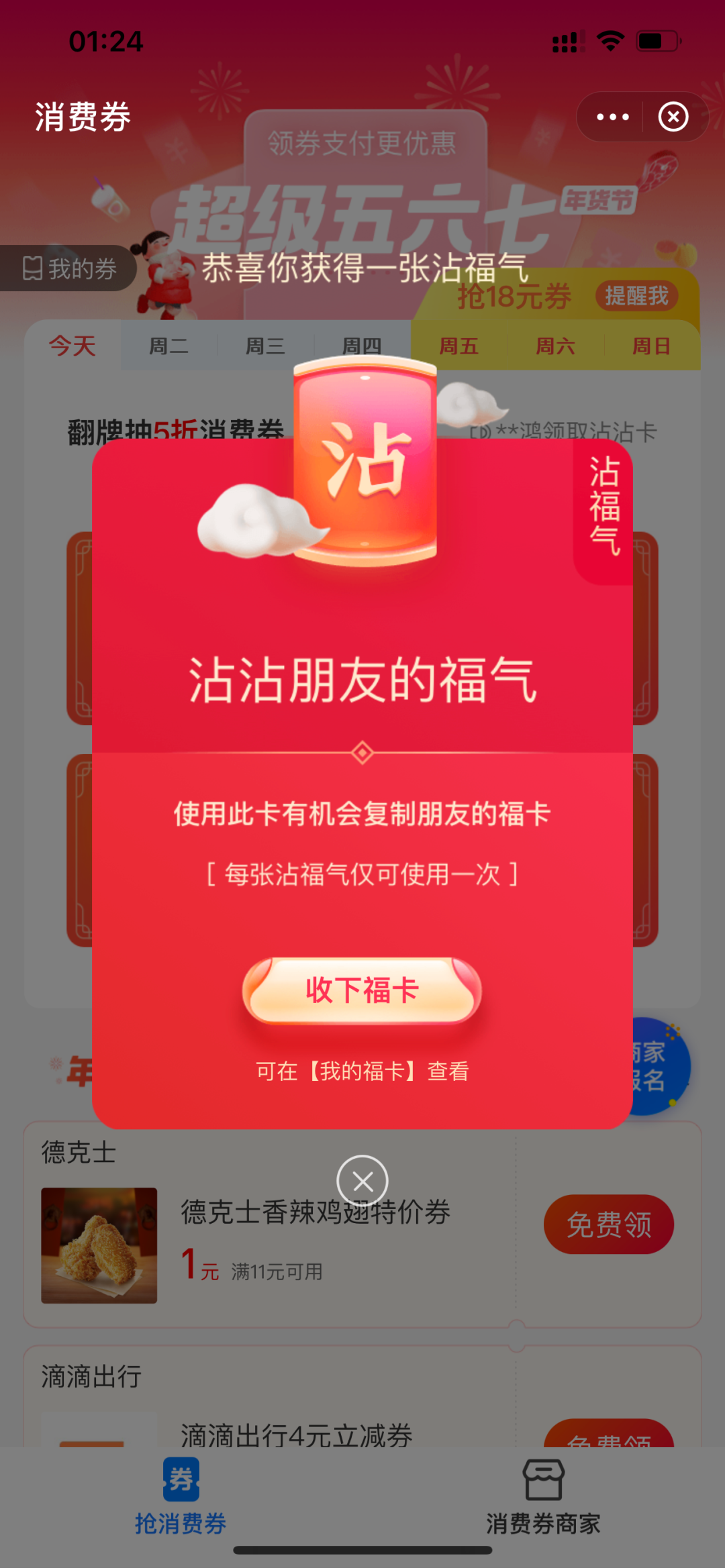Tap 提醒我 for the 18元券

pyautogui.click(x=636, y=295)
